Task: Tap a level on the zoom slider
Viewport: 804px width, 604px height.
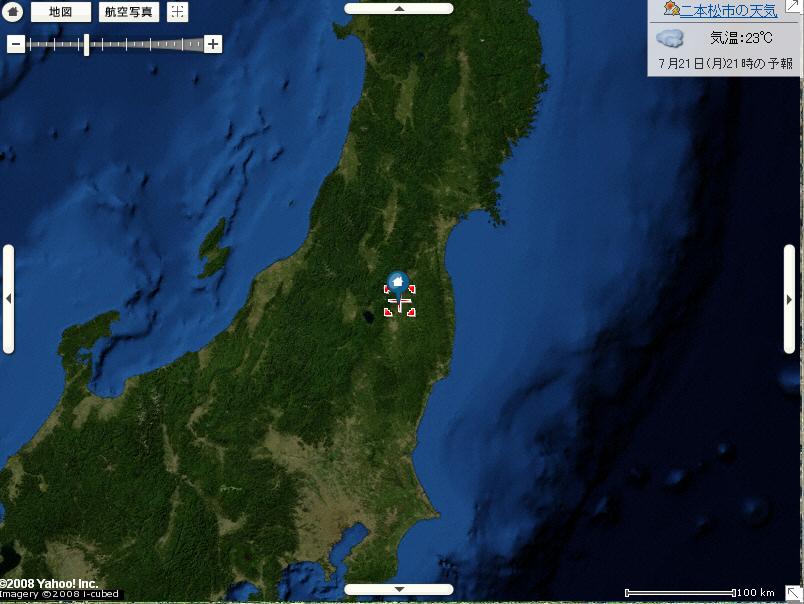Action: (x=130, y=44)
